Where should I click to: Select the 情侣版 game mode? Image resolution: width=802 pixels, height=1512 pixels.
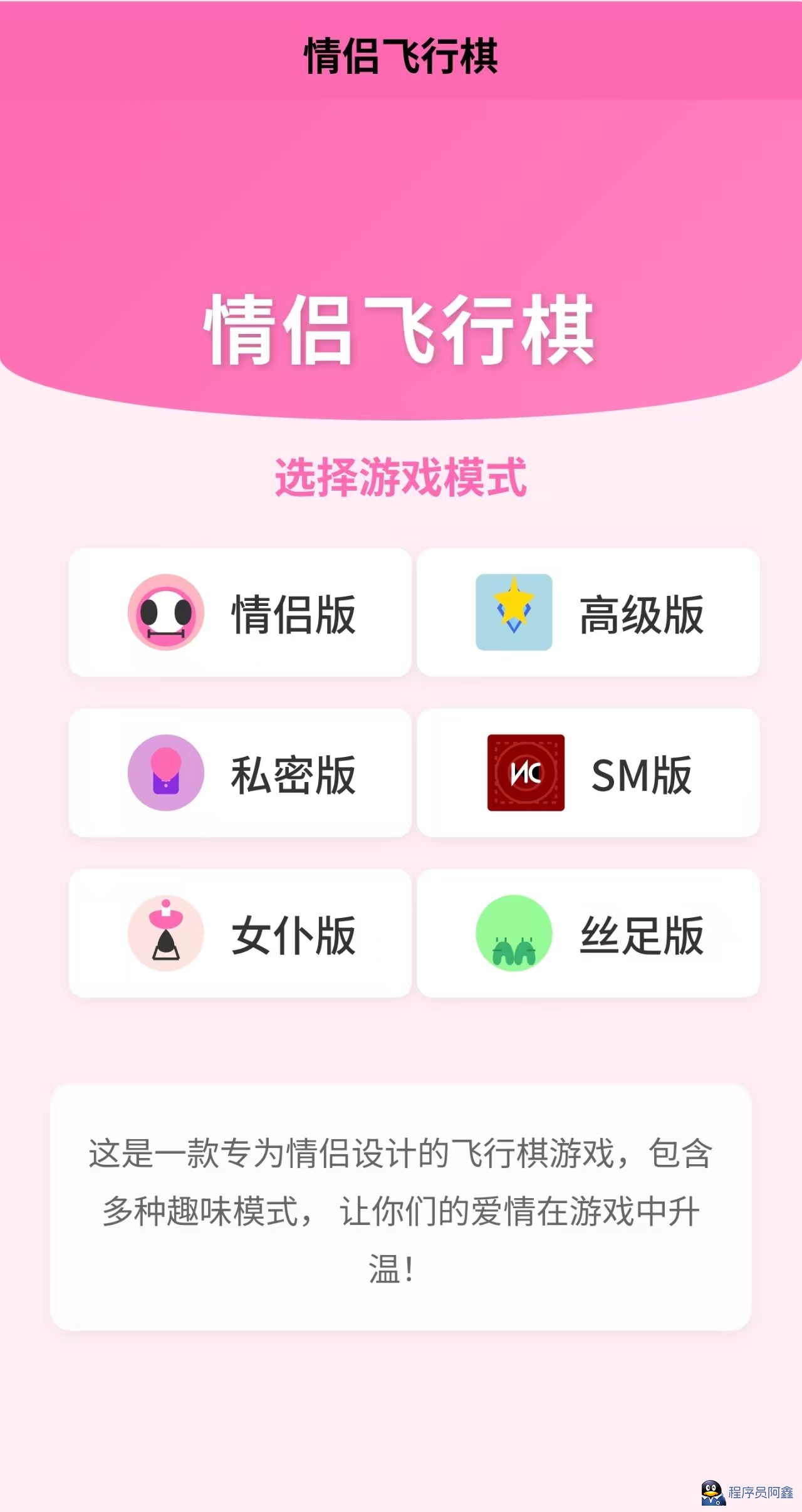(x=240, y=612)
